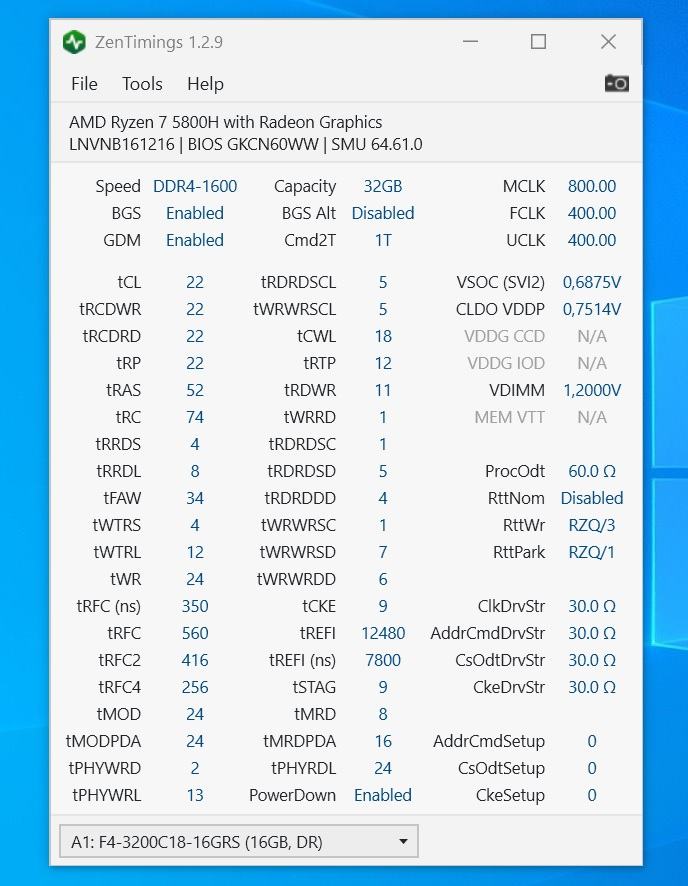
Task: Maximize the ZenTimings window
Action: tap(538, 42)
